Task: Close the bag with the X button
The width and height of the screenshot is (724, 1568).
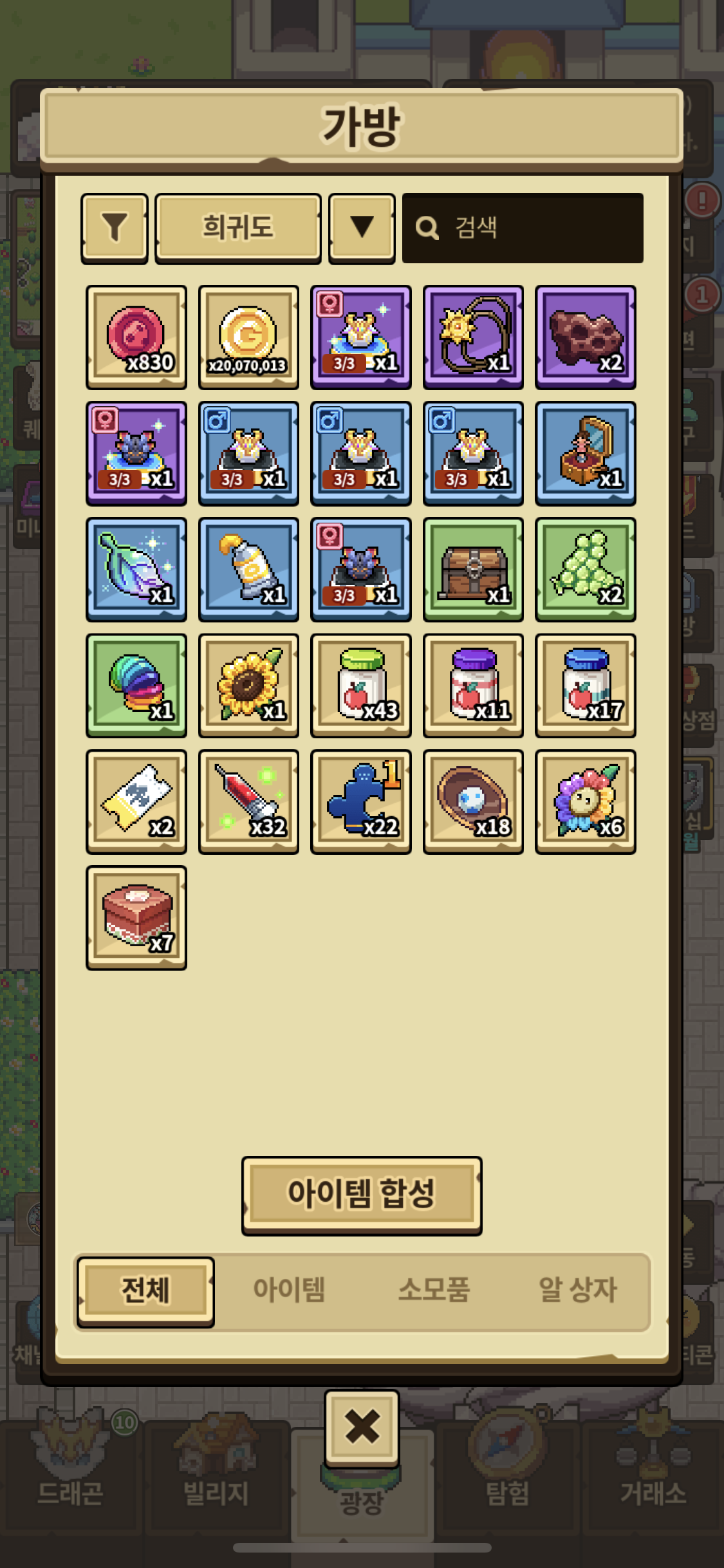Action: point(362,1426)
